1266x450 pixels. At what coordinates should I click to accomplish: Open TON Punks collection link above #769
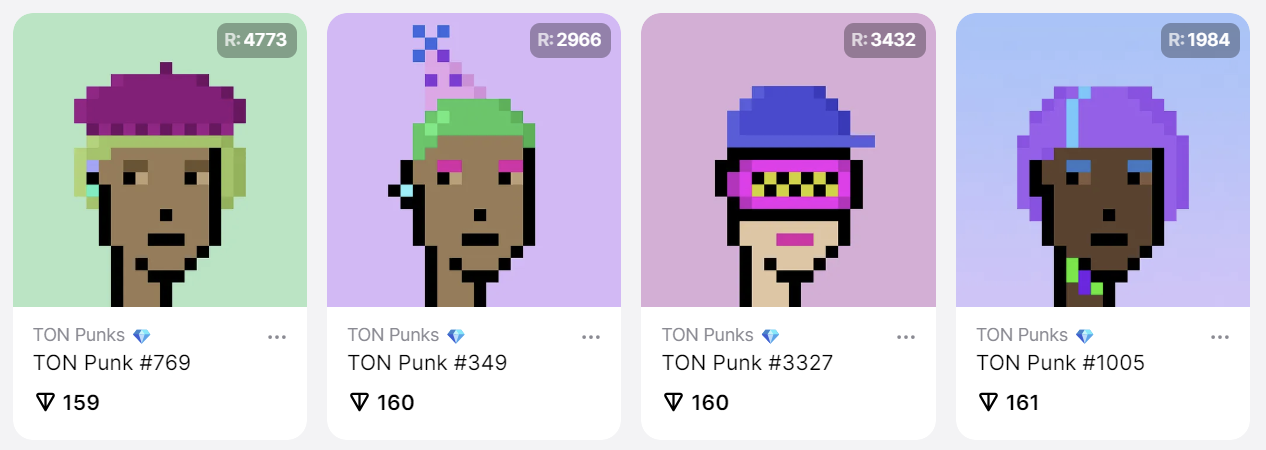[81, 335]
